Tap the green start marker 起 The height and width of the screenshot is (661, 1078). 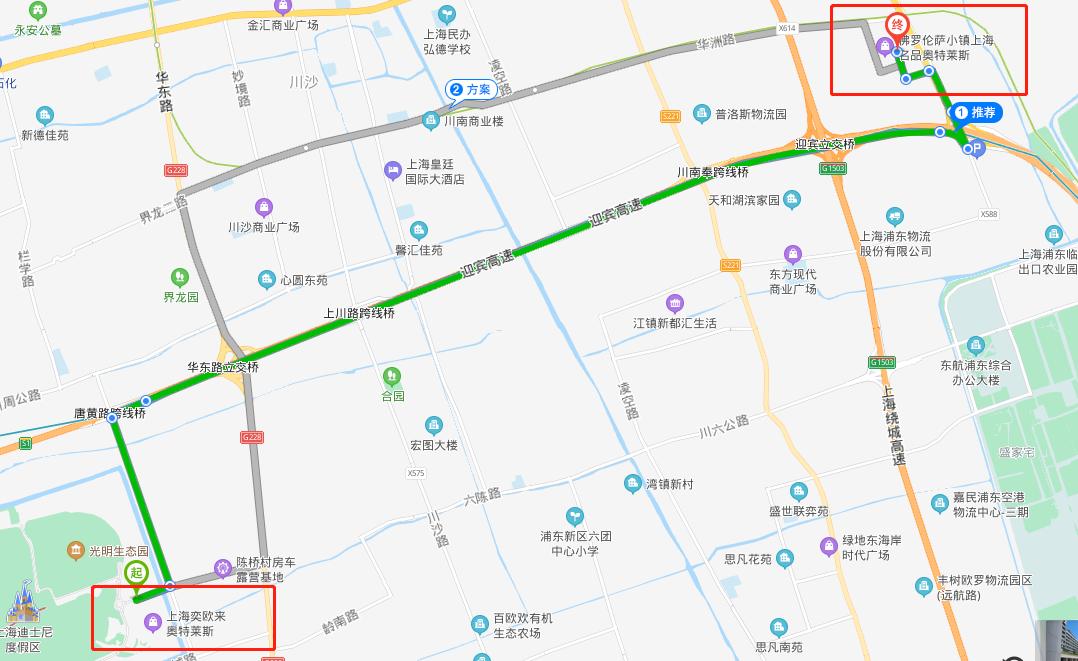click(136, 575)
